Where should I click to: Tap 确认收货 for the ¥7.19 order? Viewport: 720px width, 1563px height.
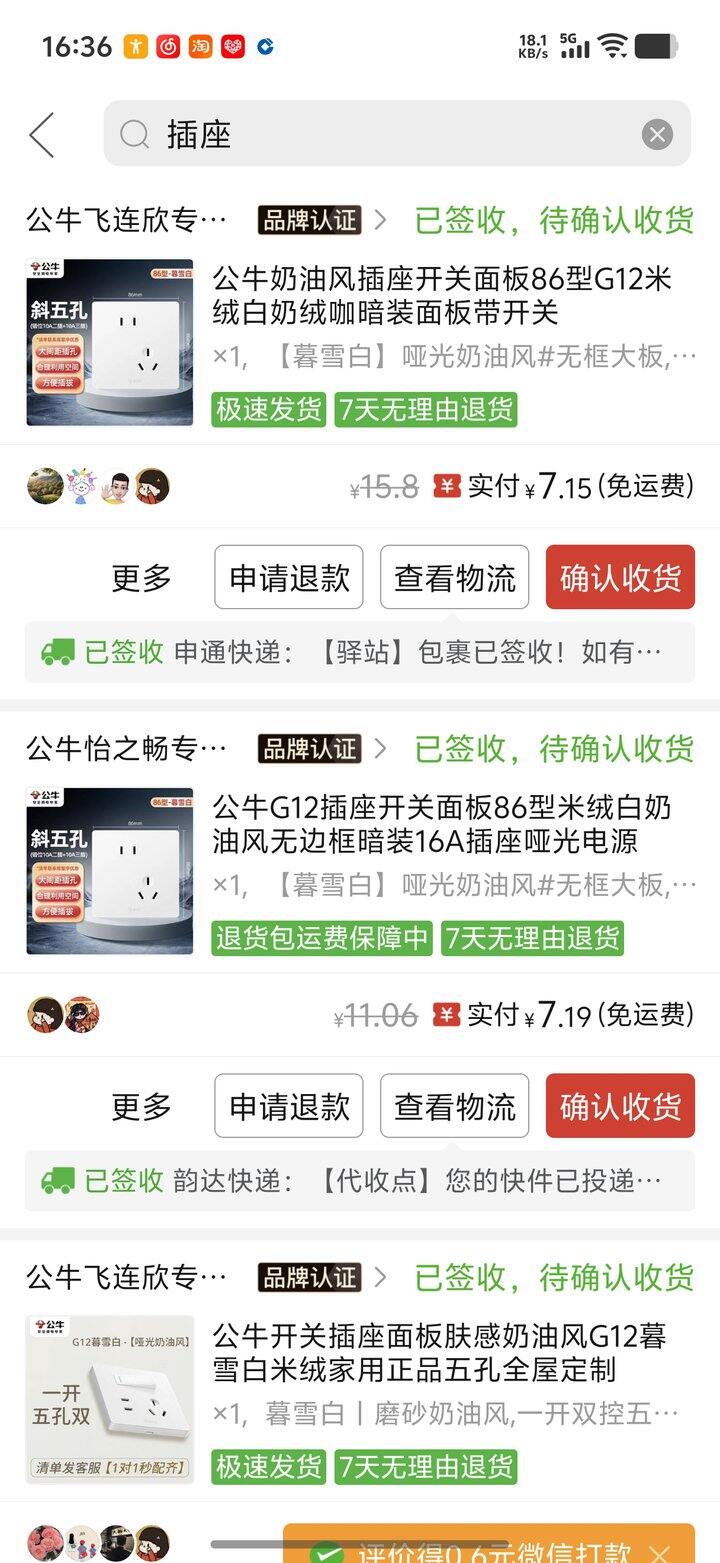[620, 1106]
